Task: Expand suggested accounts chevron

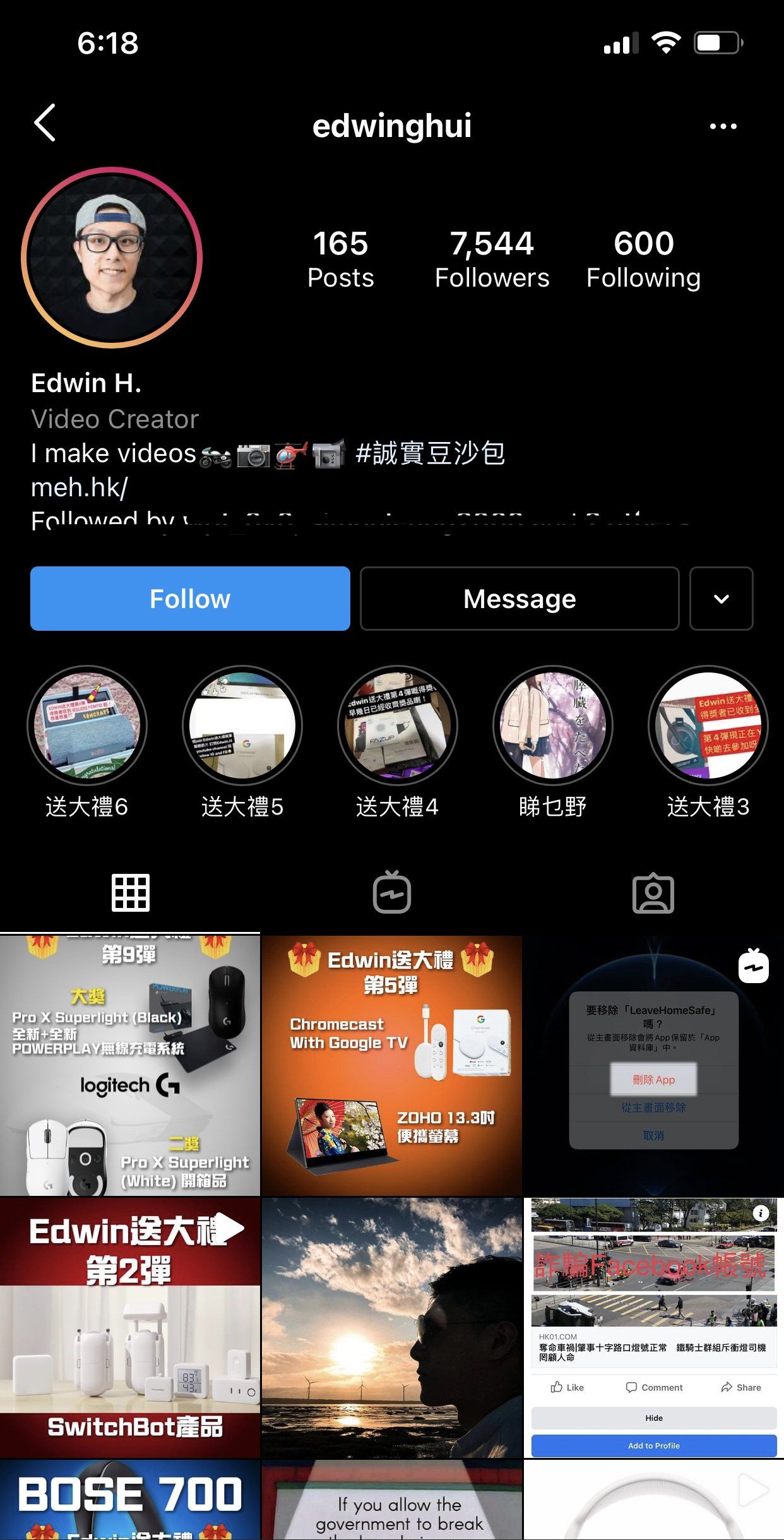Action: point(721,599)
